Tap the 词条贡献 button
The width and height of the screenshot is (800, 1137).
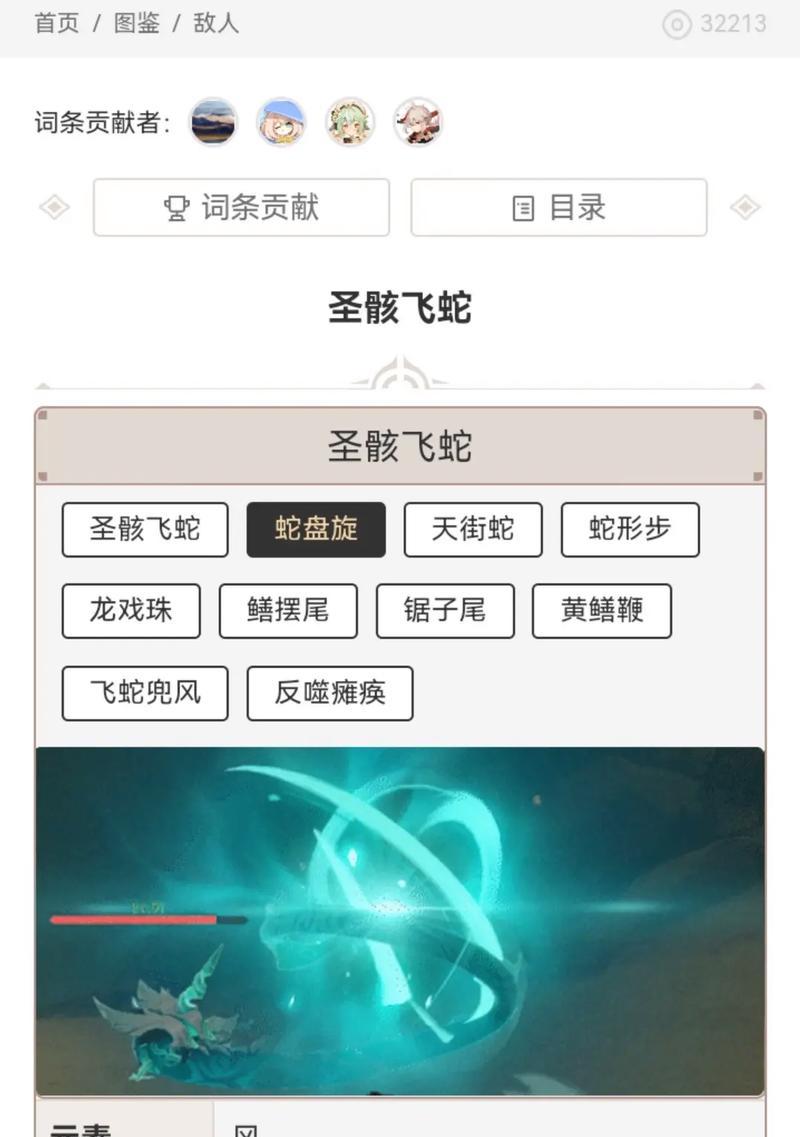click(241, 207)
